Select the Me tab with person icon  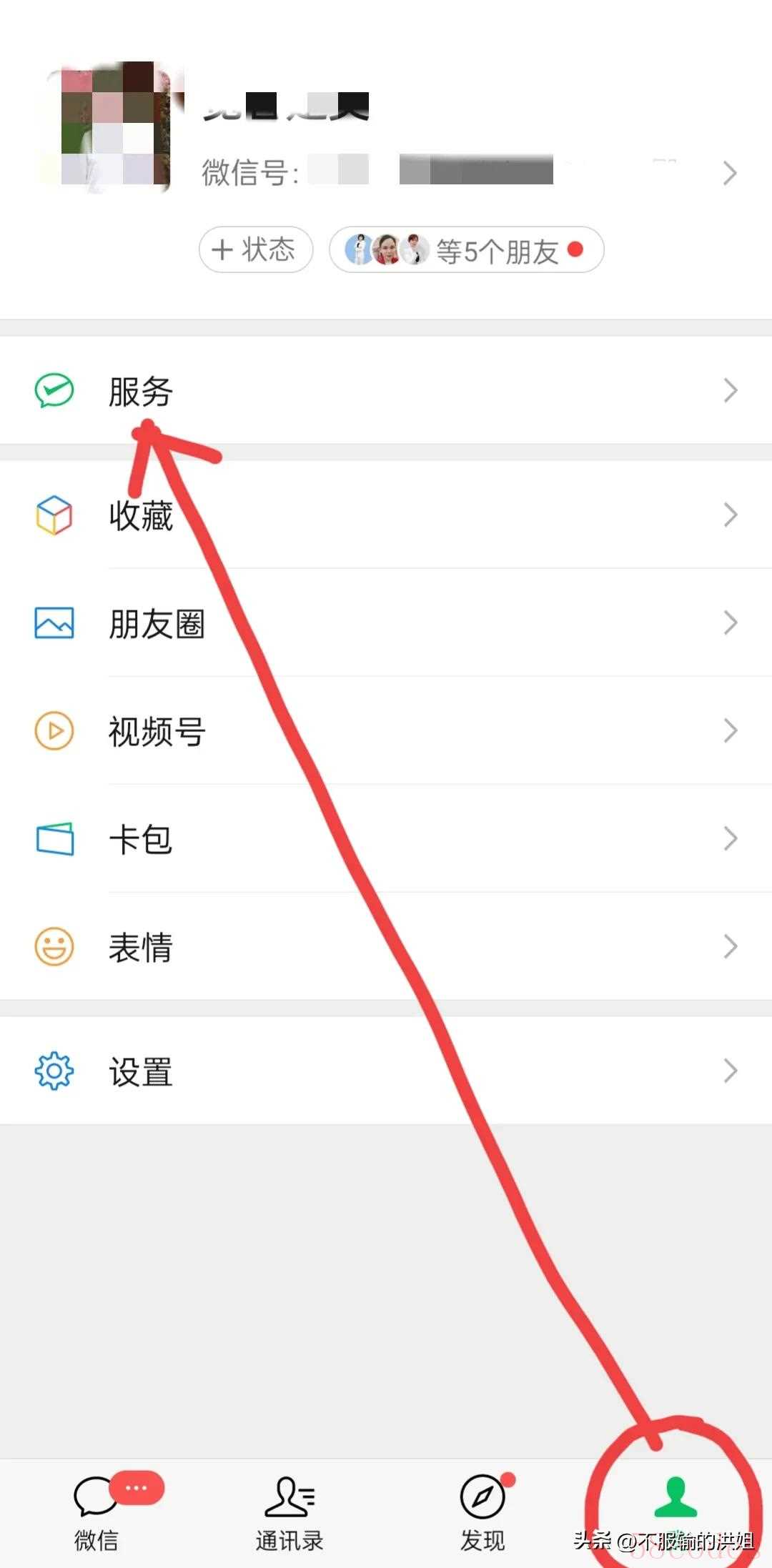675,1507
